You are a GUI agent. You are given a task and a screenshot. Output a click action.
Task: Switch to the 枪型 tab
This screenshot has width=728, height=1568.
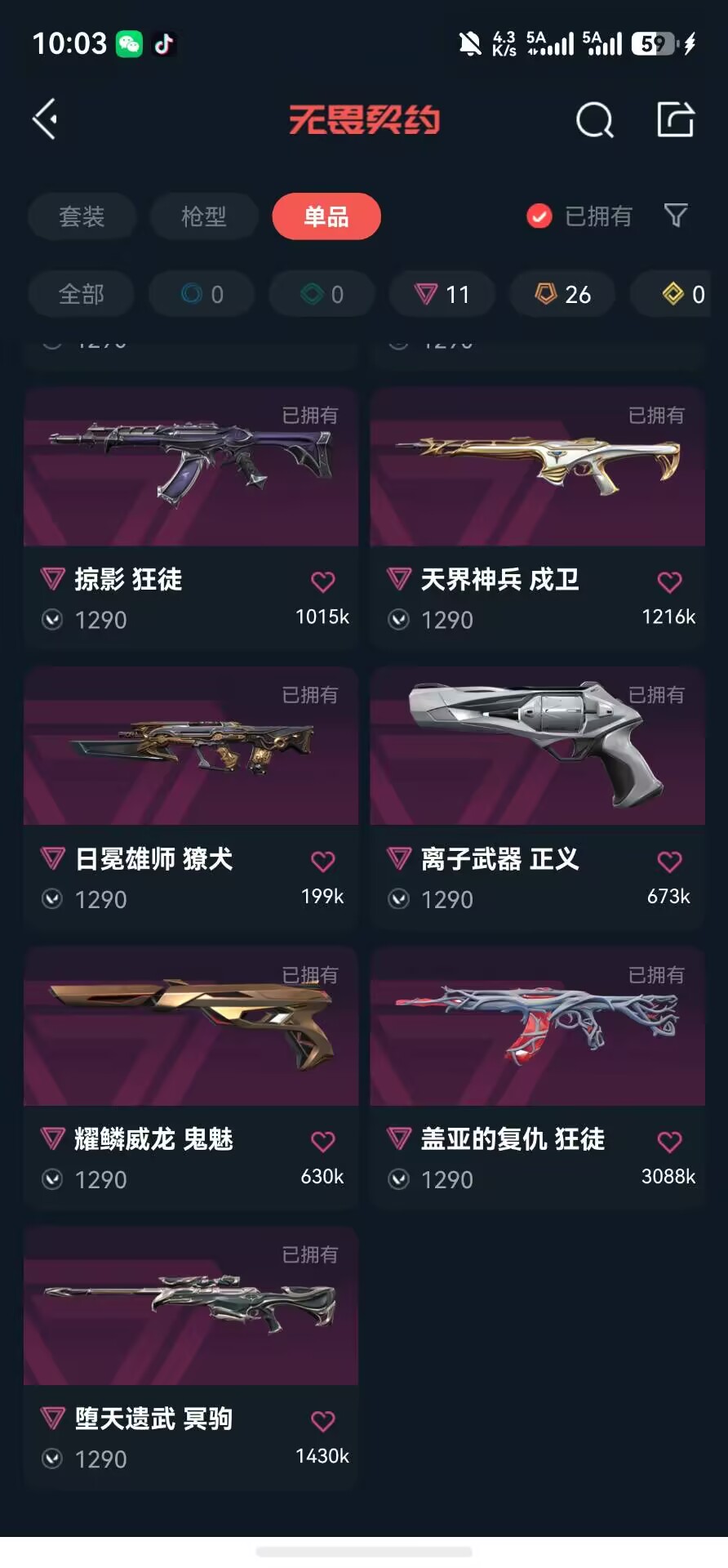(x=204, y=216)
